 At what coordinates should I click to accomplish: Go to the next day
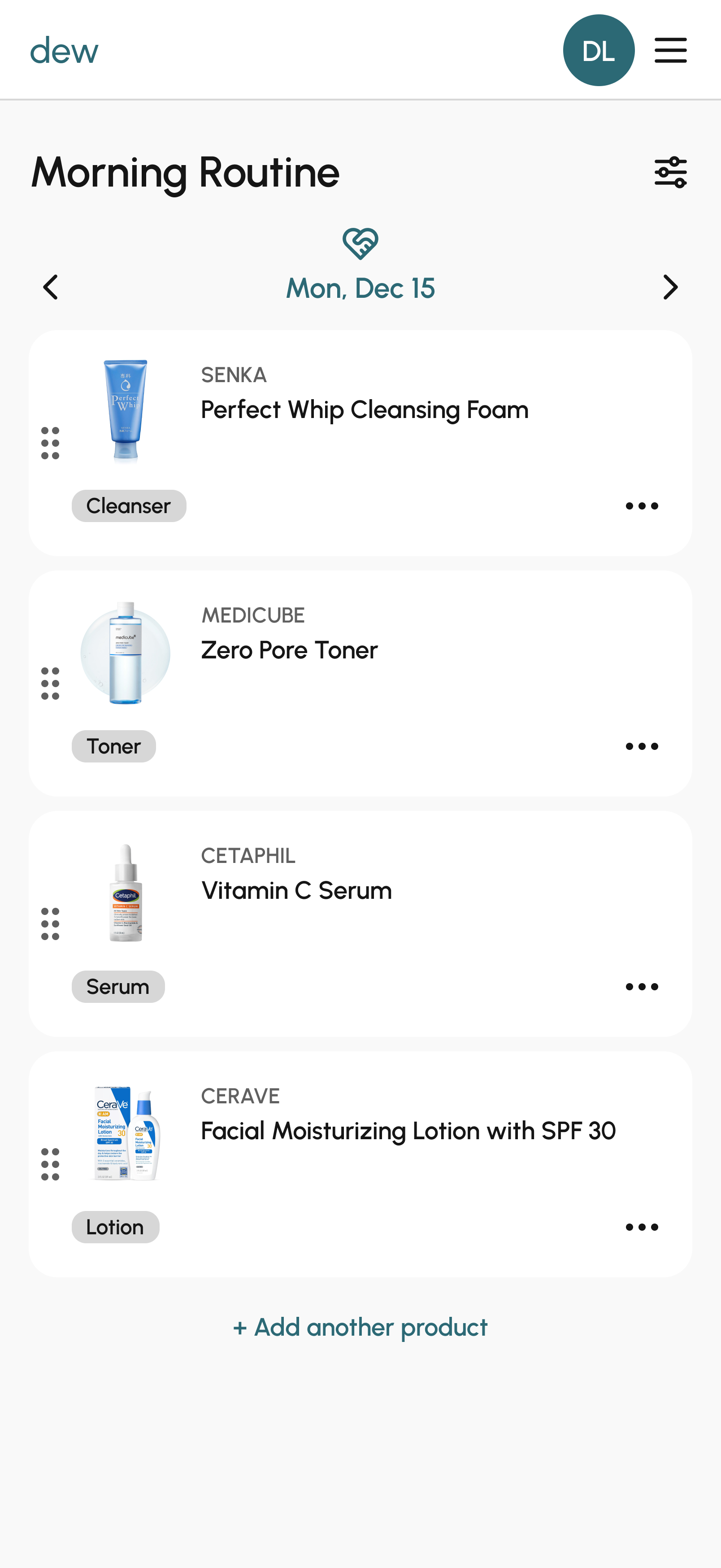point(670,287)
